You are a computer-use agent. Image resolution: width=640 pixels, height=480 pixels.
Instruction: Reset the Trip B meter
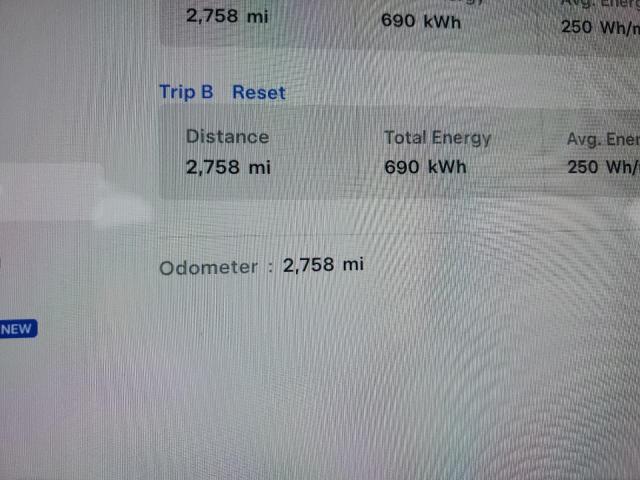click(259, 92)
